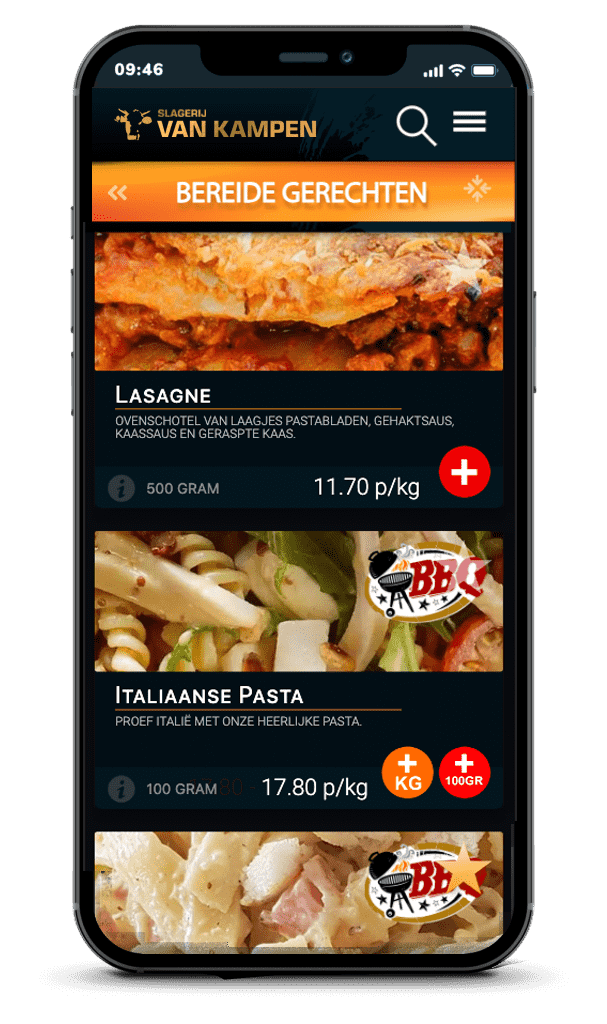The height and width of the screenshot is (1024, 607).
Task: Open the pasta salad card at the bottom
Action: (298, 885)
